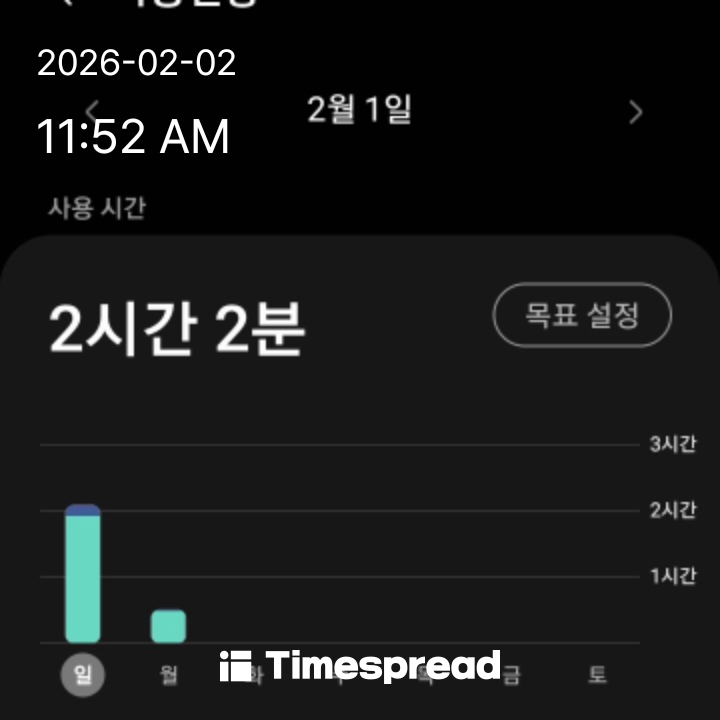Select 일 in the weekly chart
This screenshot has width=720, height=720.
[x=83, y=675]
